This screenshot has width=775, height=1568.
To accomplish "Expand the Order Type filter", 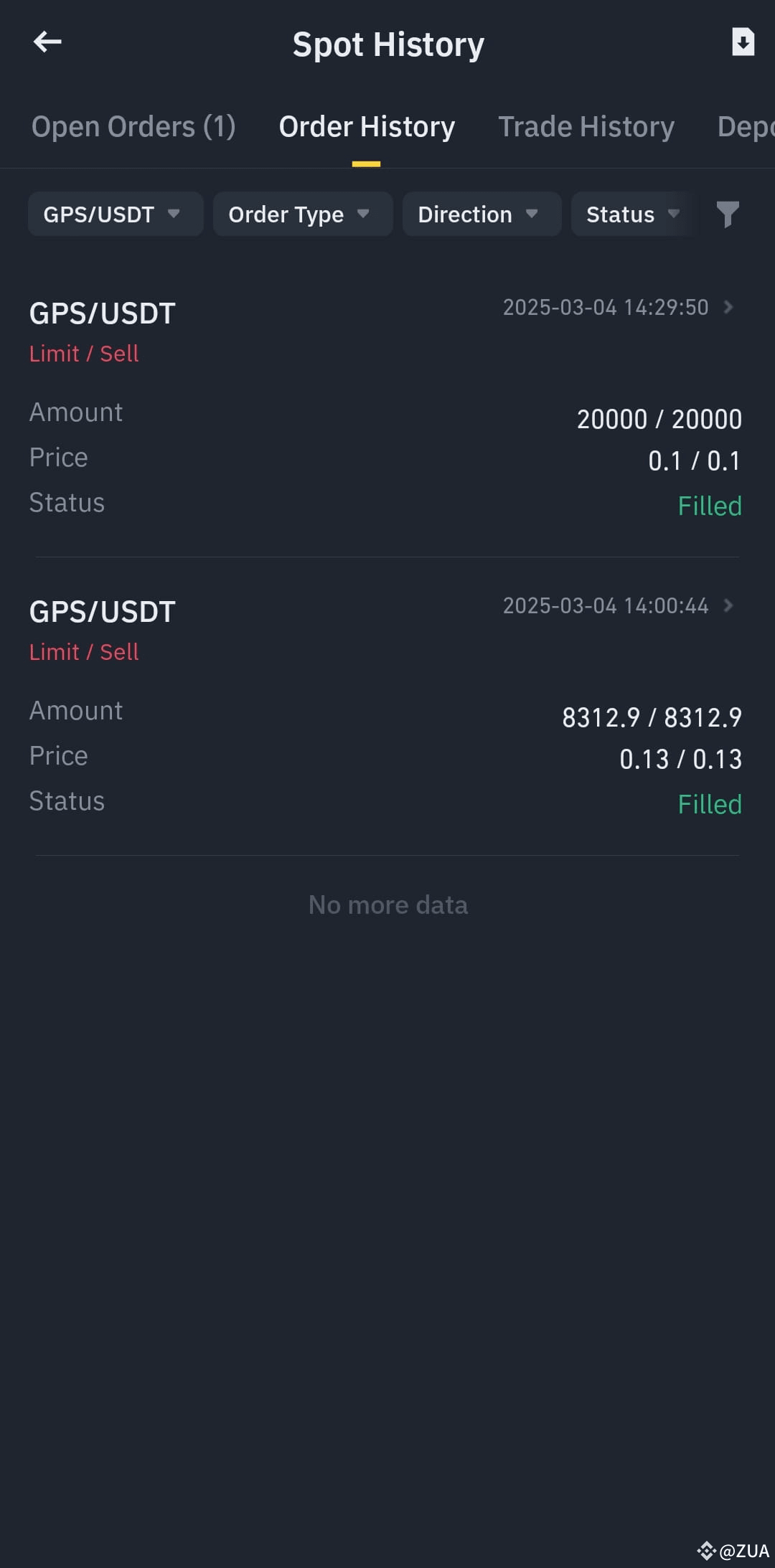I will click(x=302, y=214).
